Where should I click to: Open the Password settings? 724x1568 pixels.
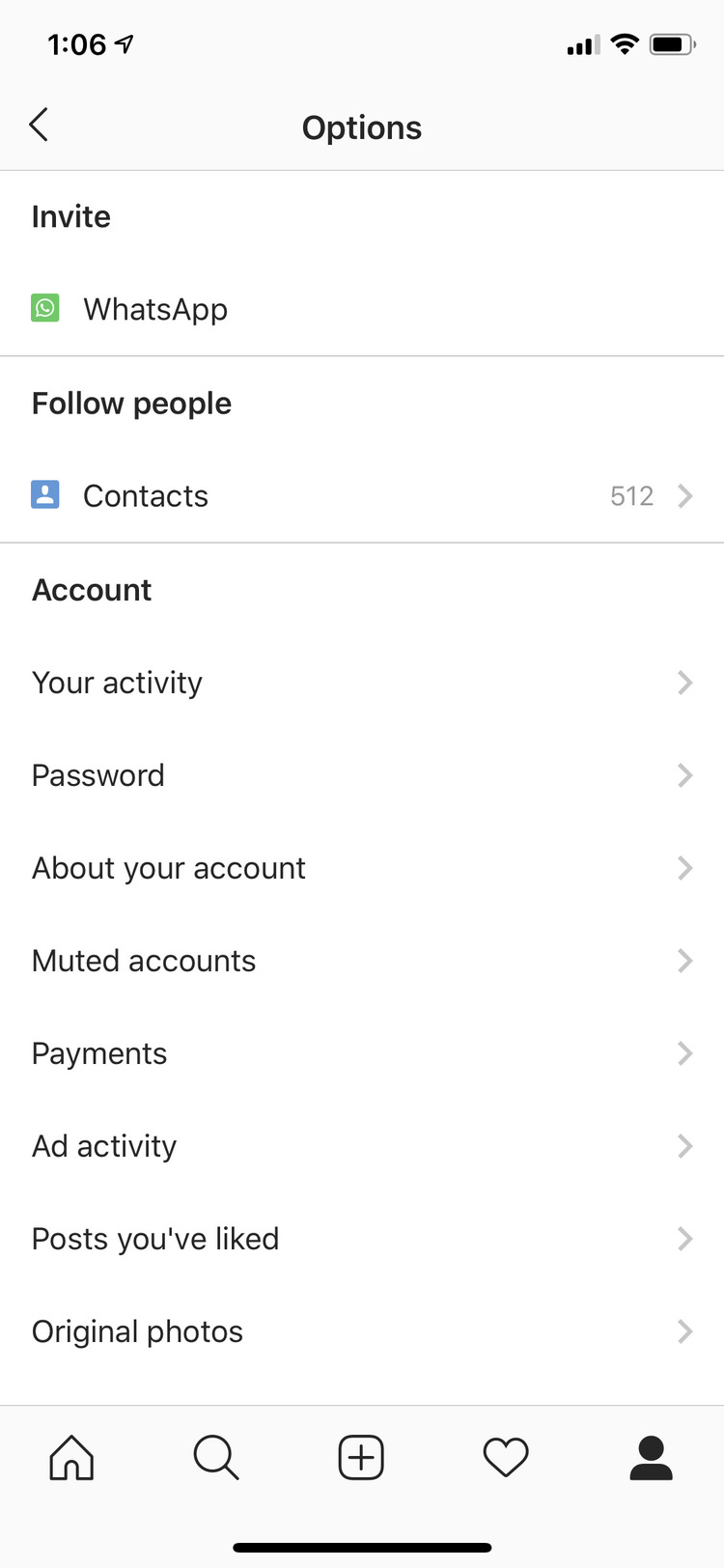point(362,775)
